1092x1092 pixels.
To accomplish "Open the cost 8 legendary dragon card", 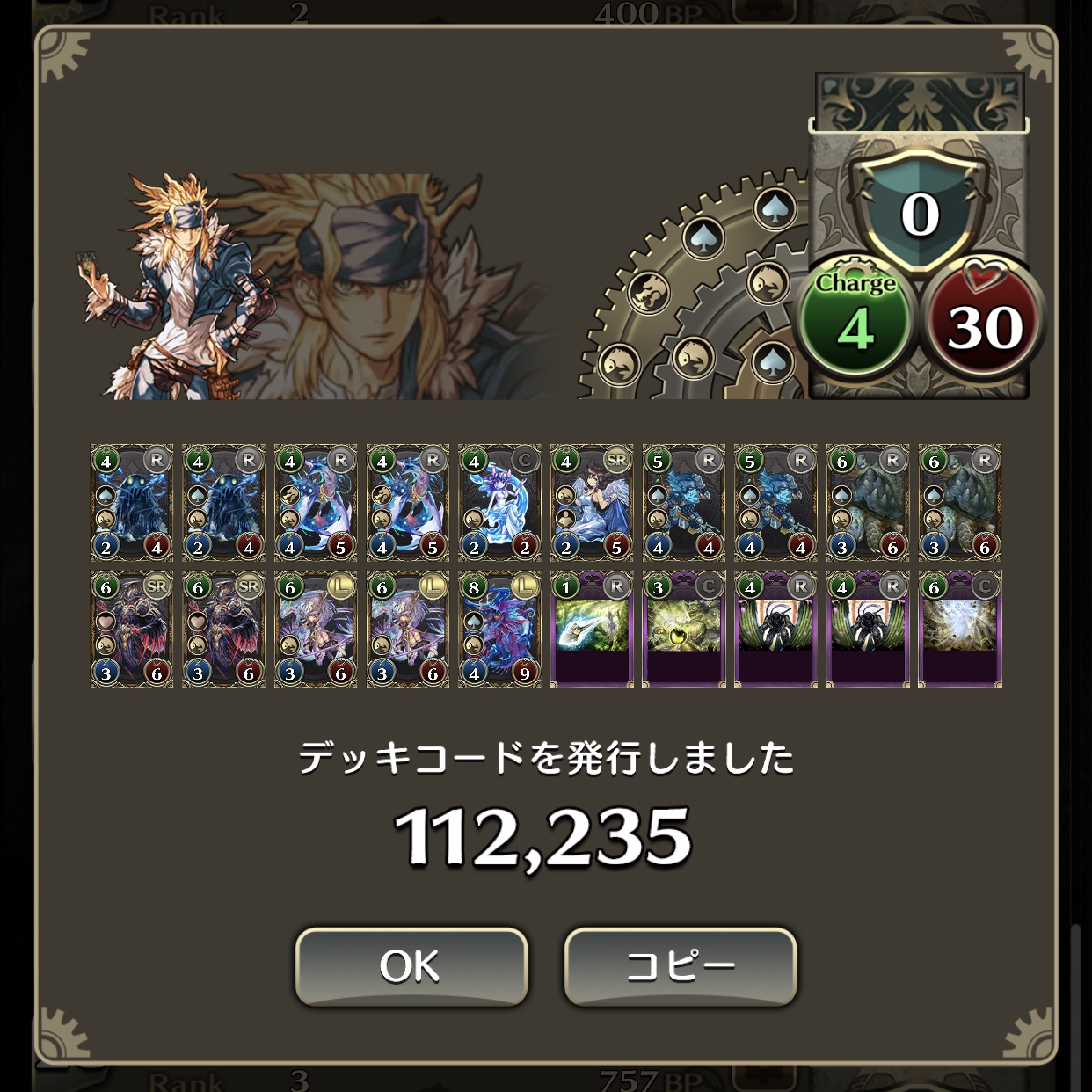I will [499, 630].
